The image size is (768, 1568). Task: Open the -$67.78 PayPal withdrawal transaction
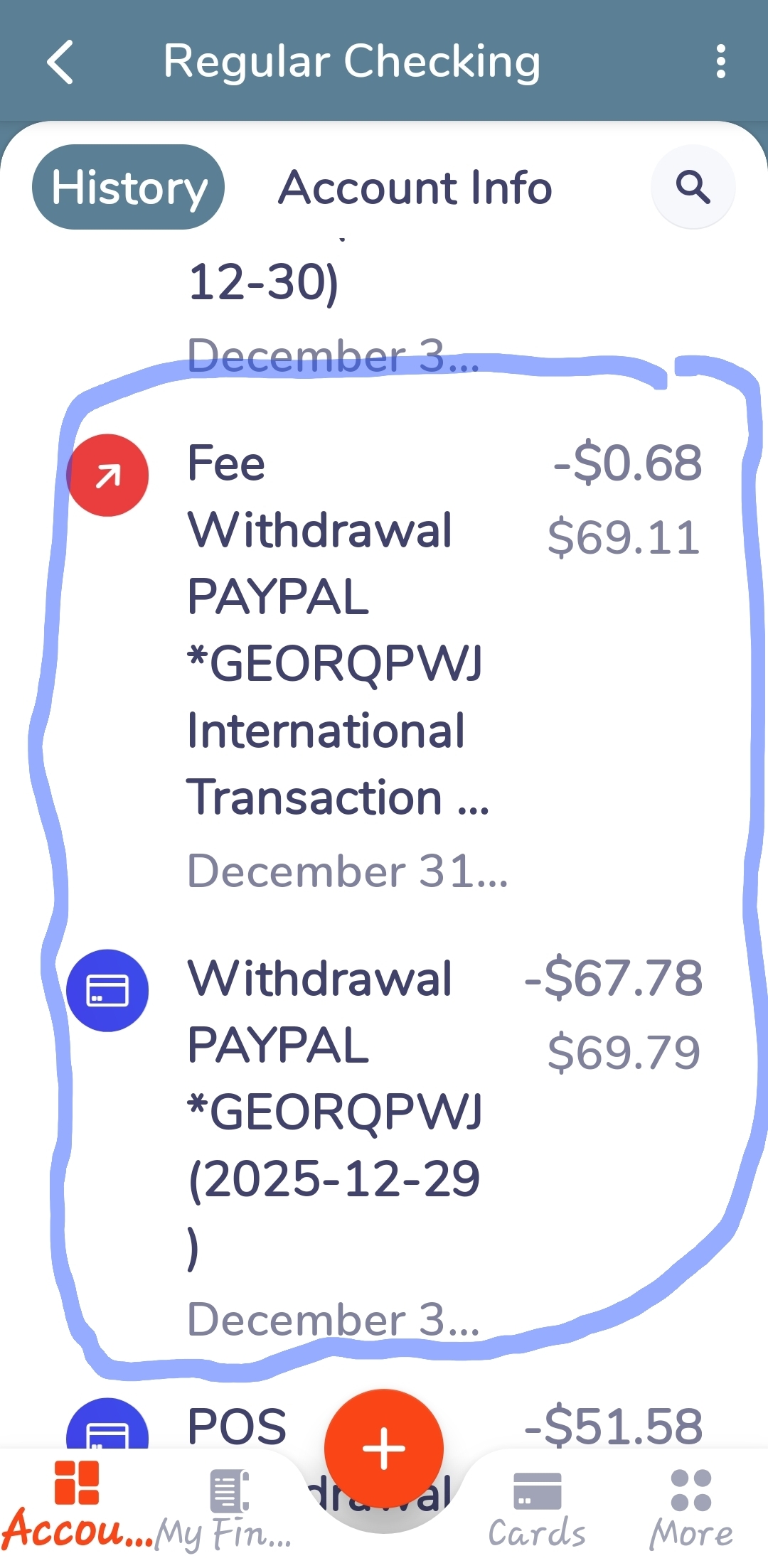(x=384, y=1137)
